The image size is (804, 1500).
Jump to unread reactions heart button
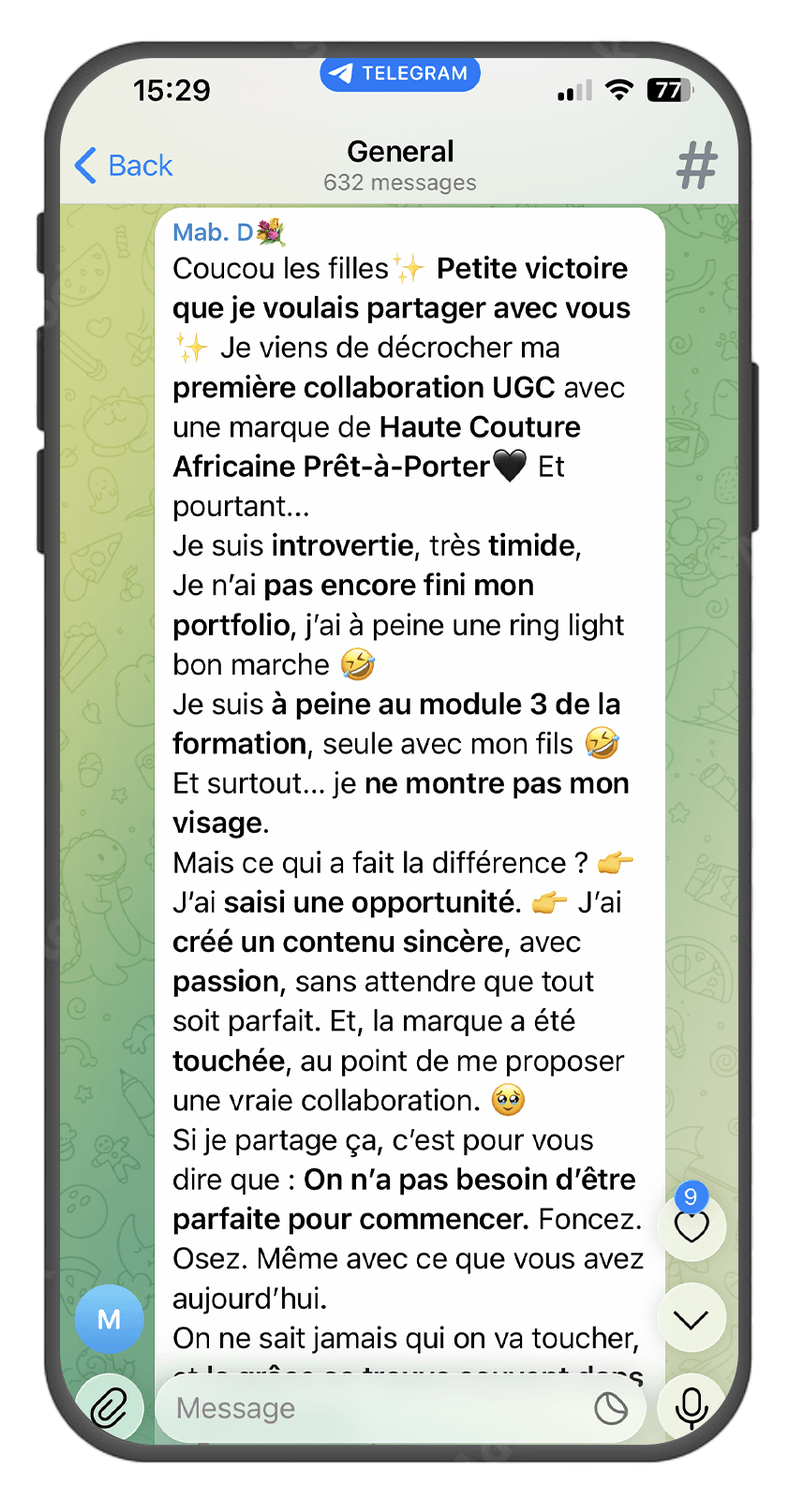(691, 1226)
